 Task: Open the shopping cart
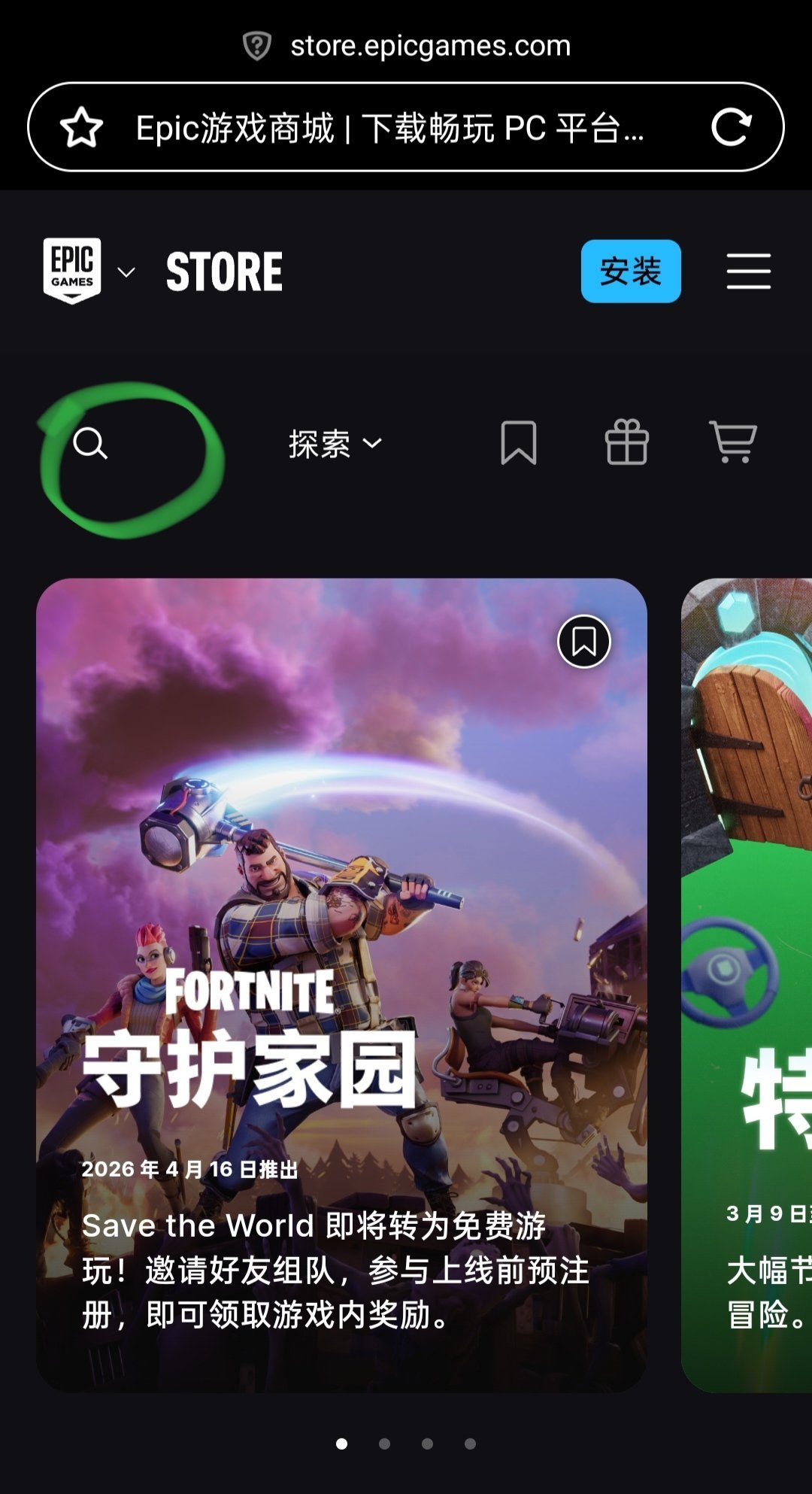click(x=733, y=442)
